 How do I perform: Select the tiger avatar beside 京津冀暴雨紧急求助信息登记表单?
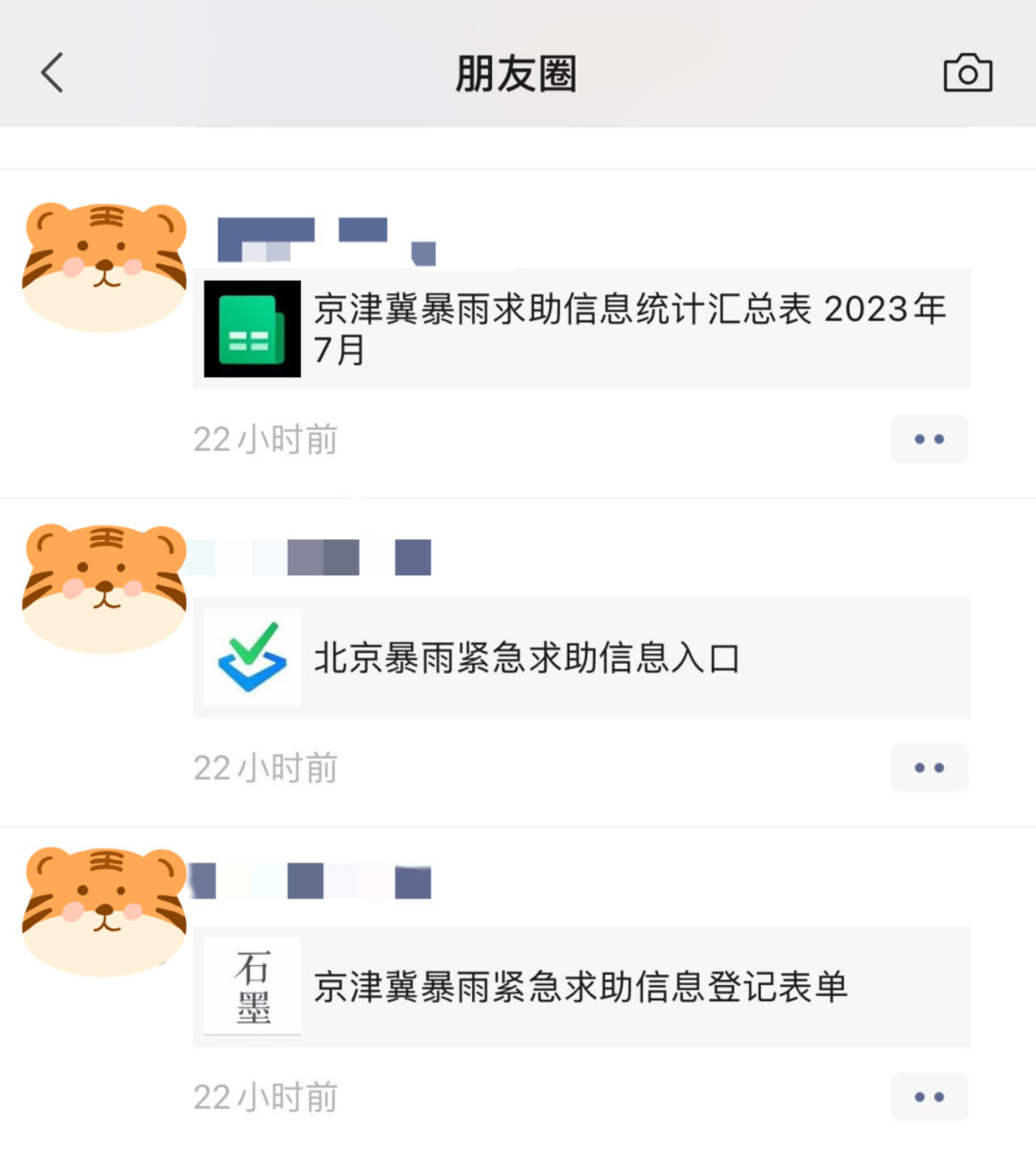(x=105, y=911)
